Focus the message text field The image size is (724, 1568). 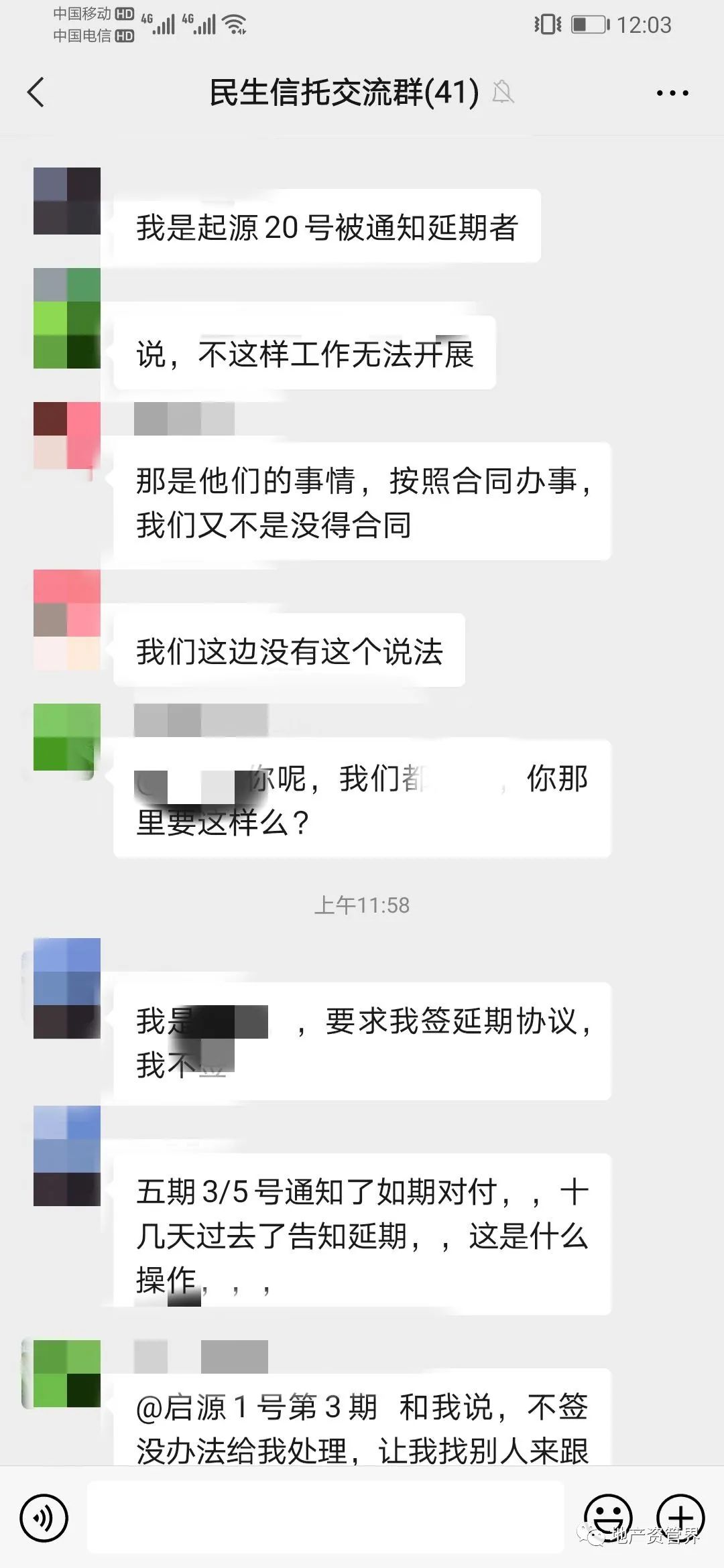tap(326, 1517)
